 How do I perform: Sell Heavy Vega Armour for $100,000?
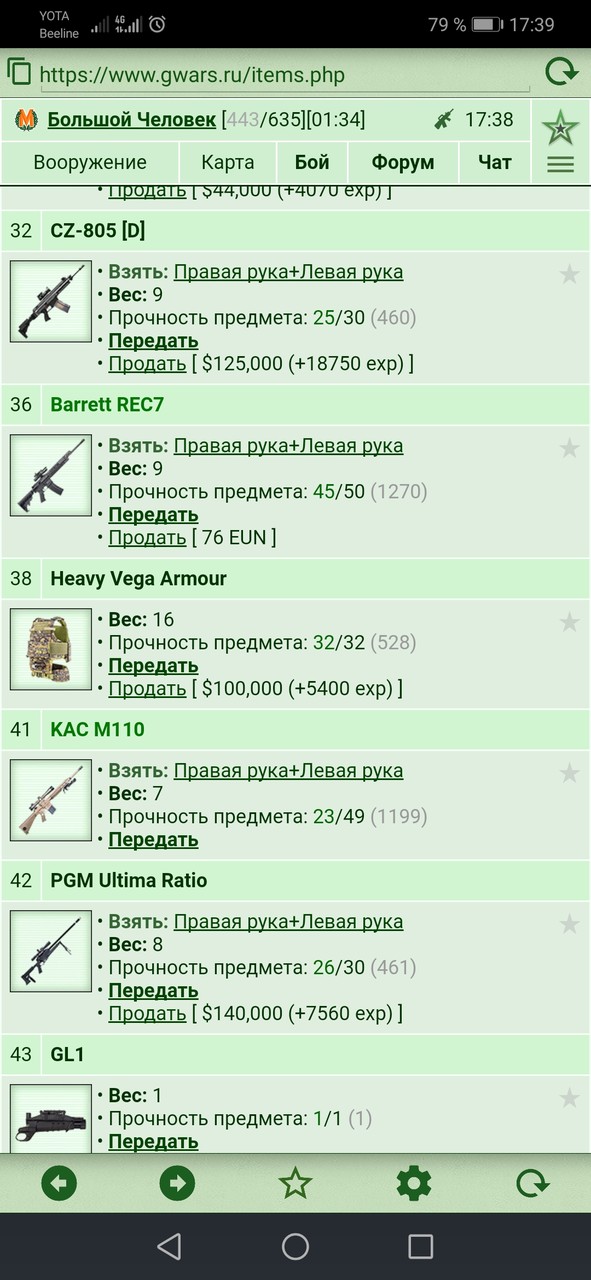(147, 689)
